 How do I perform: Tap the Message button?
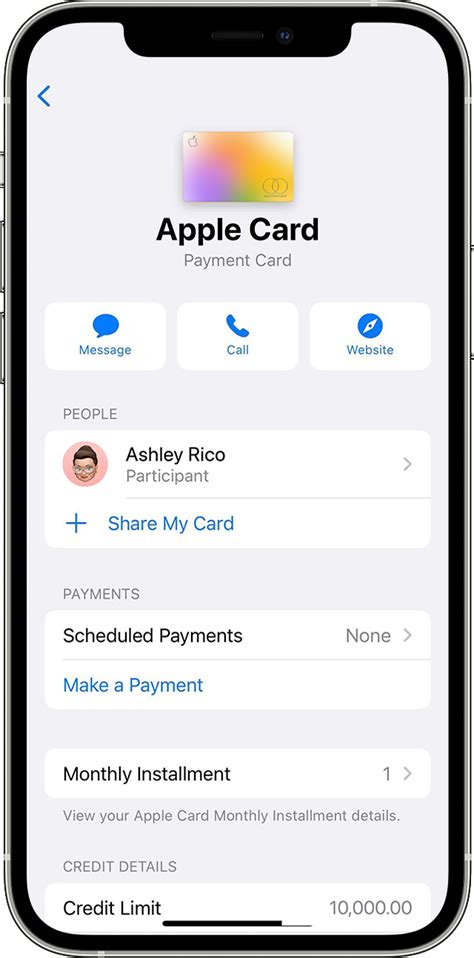(105, 336)
